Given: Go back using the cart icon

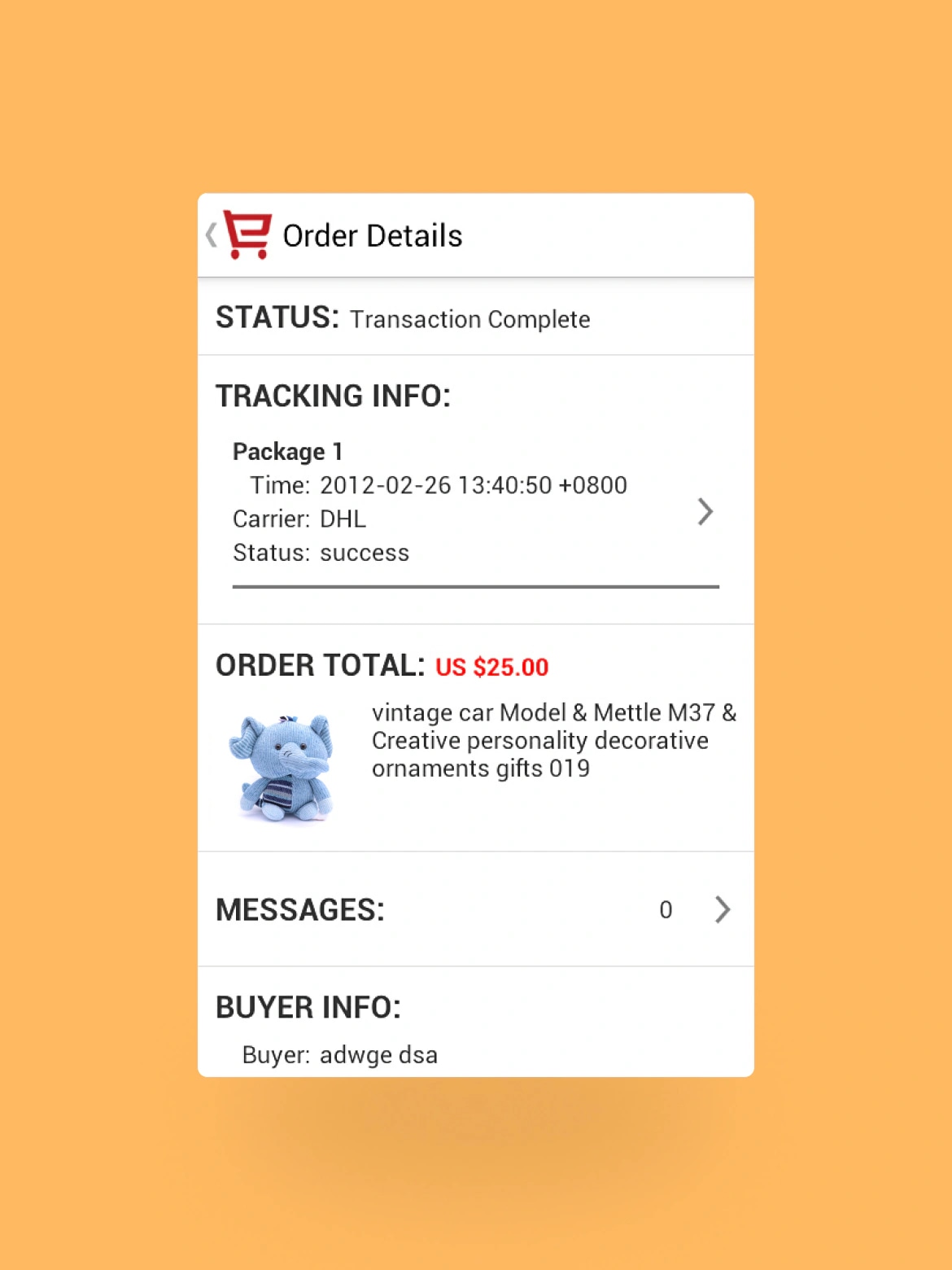Looking at the screenshot, I should [x=245, y=235].
